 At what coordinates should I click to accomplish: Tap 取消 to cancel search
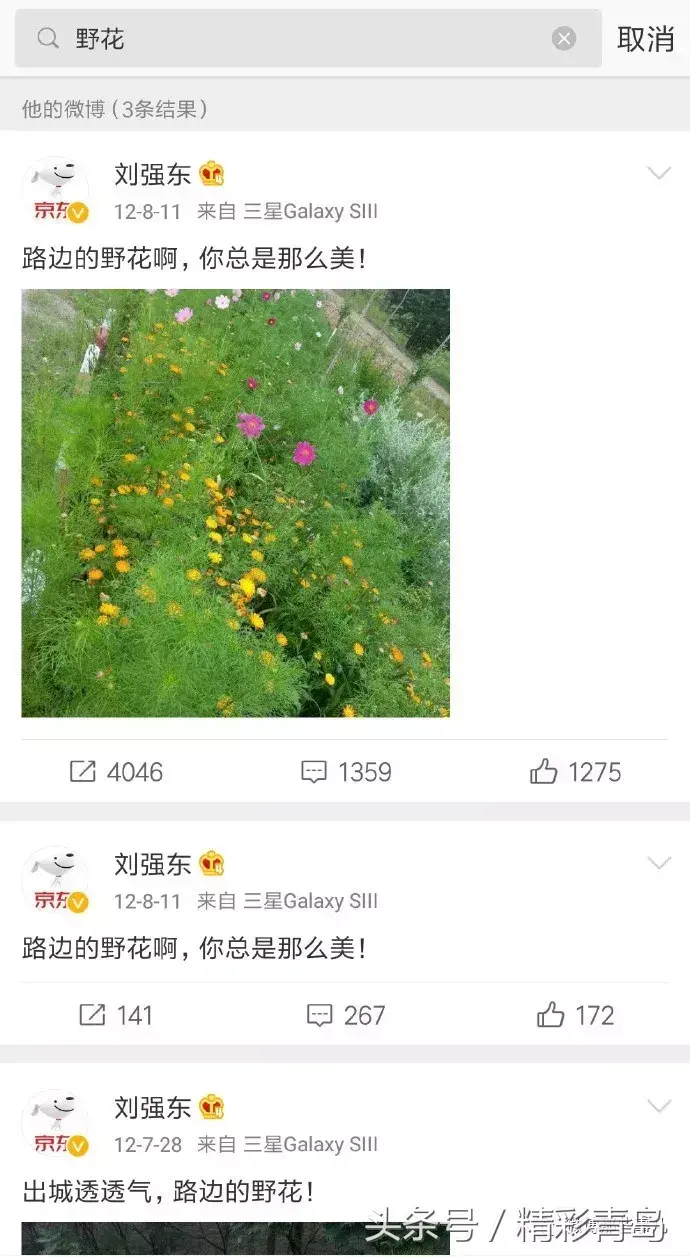[646, 39]
